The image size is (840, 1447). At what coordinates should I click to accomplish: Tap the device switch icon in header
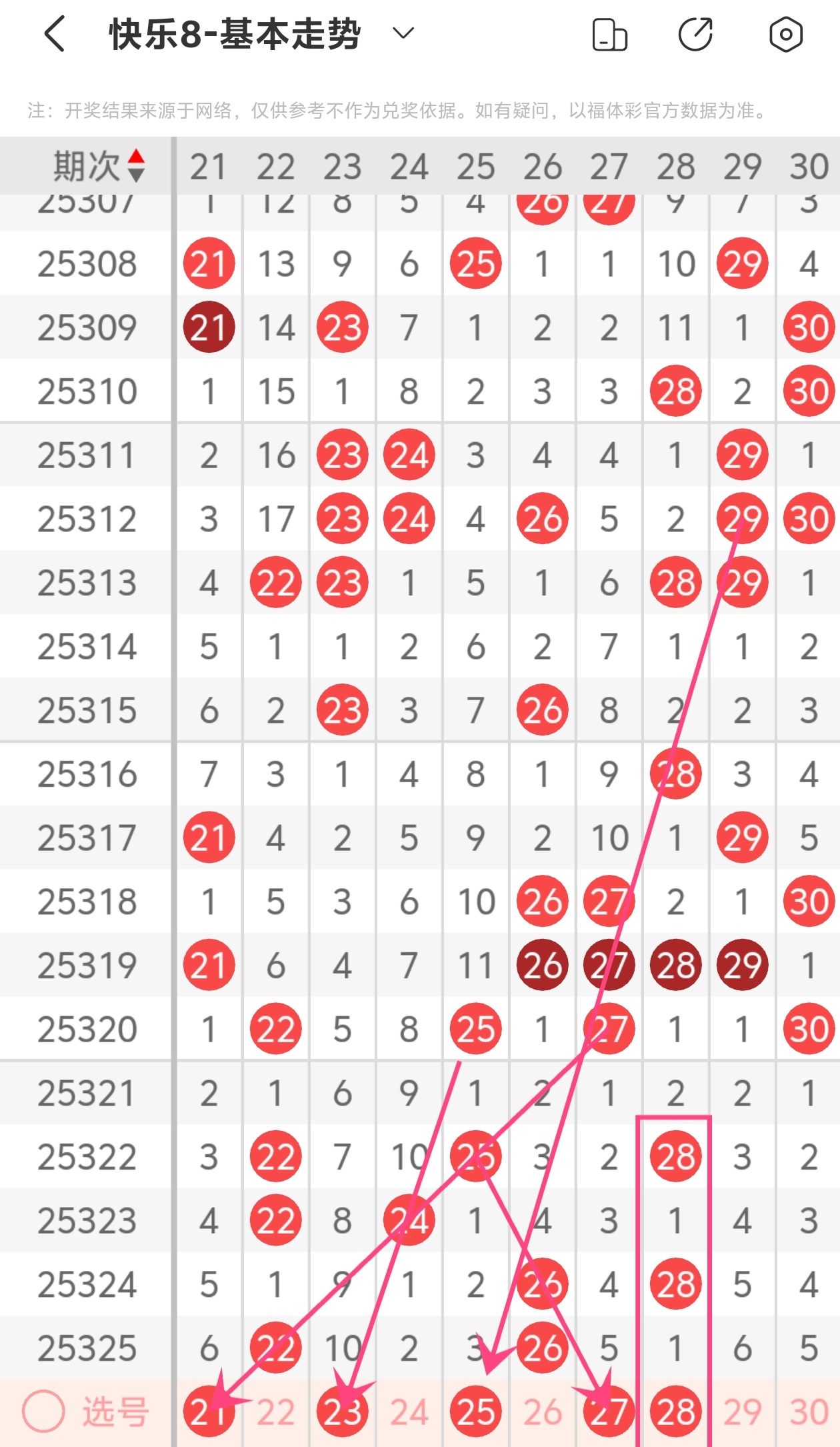pyautogui.click(x=609, y=35)
